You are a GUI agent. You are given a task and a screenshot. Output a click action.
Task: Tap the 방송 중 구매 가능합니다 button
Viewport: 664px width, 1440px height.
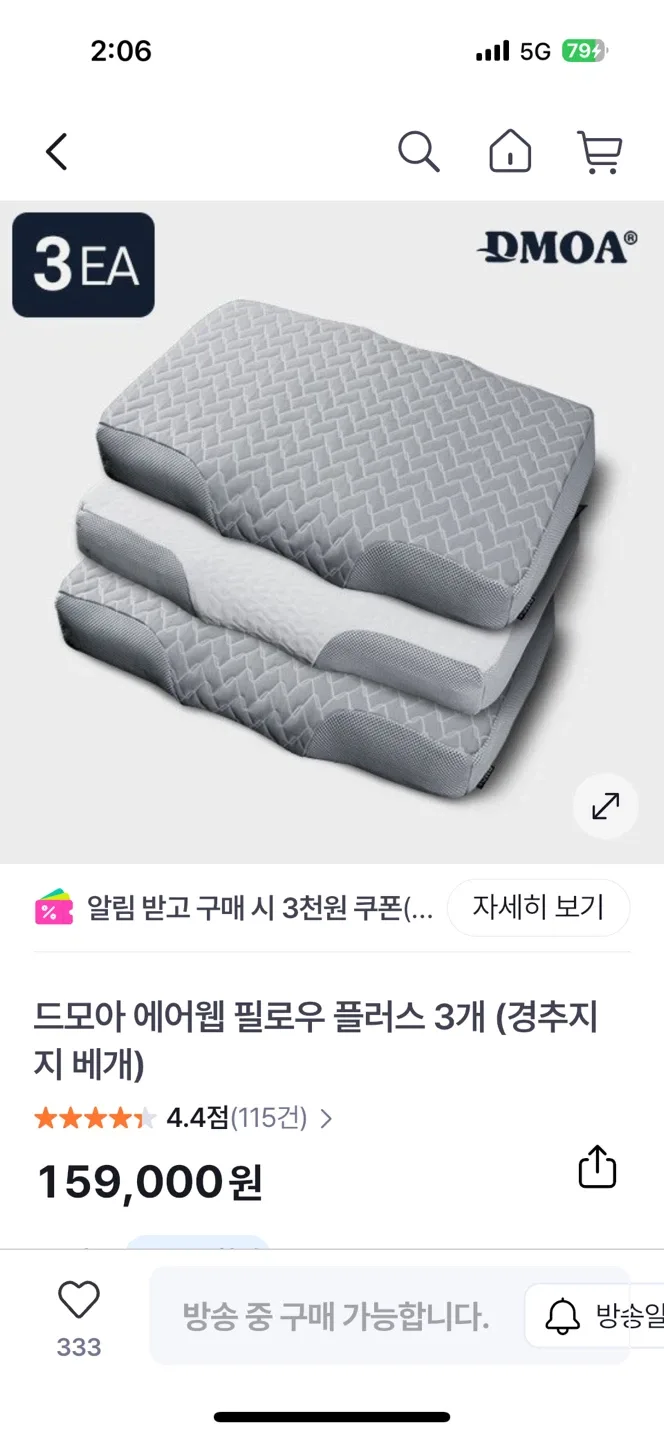[x=335, y=1316]
